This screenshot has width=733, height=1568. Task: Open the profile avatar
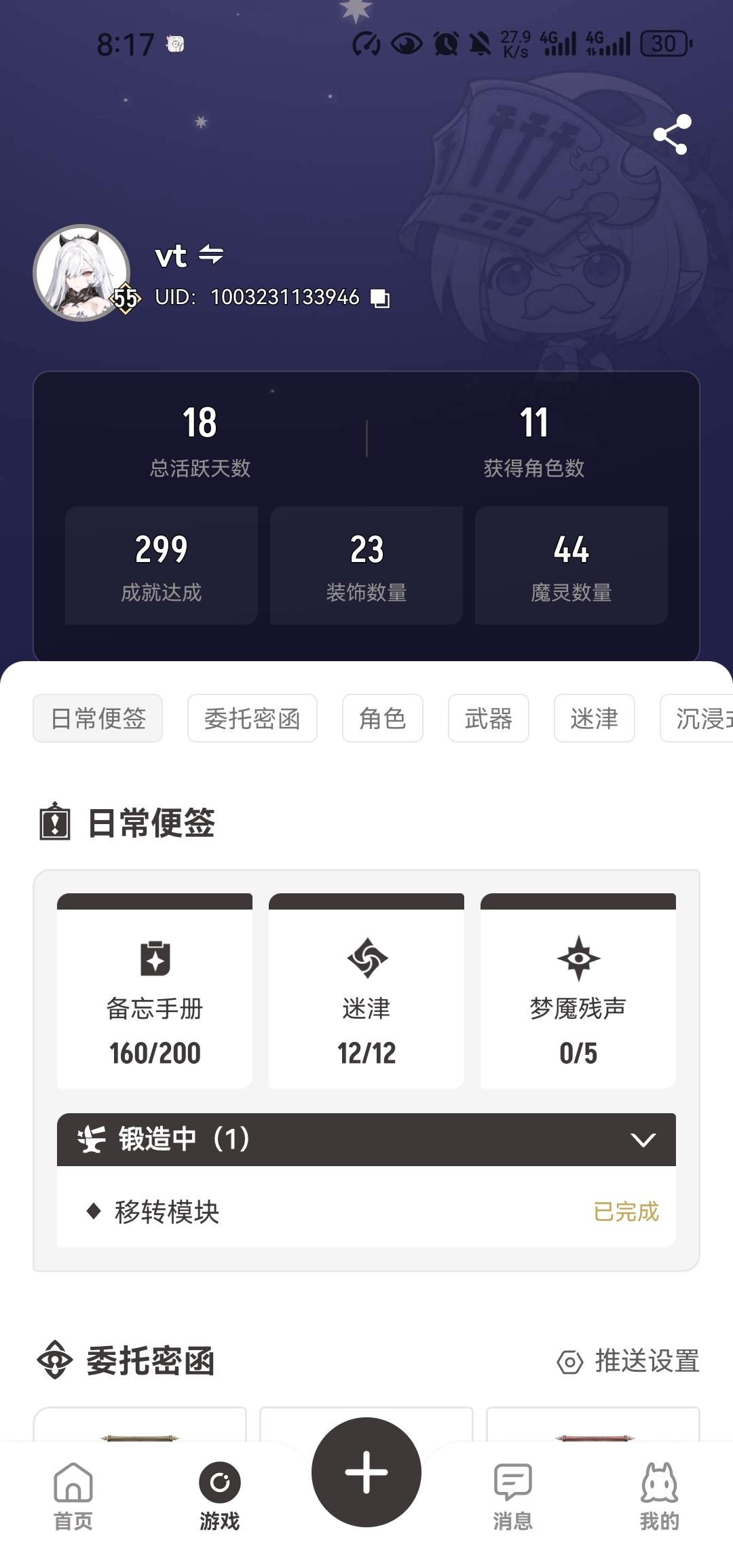[x=82, y=272]
